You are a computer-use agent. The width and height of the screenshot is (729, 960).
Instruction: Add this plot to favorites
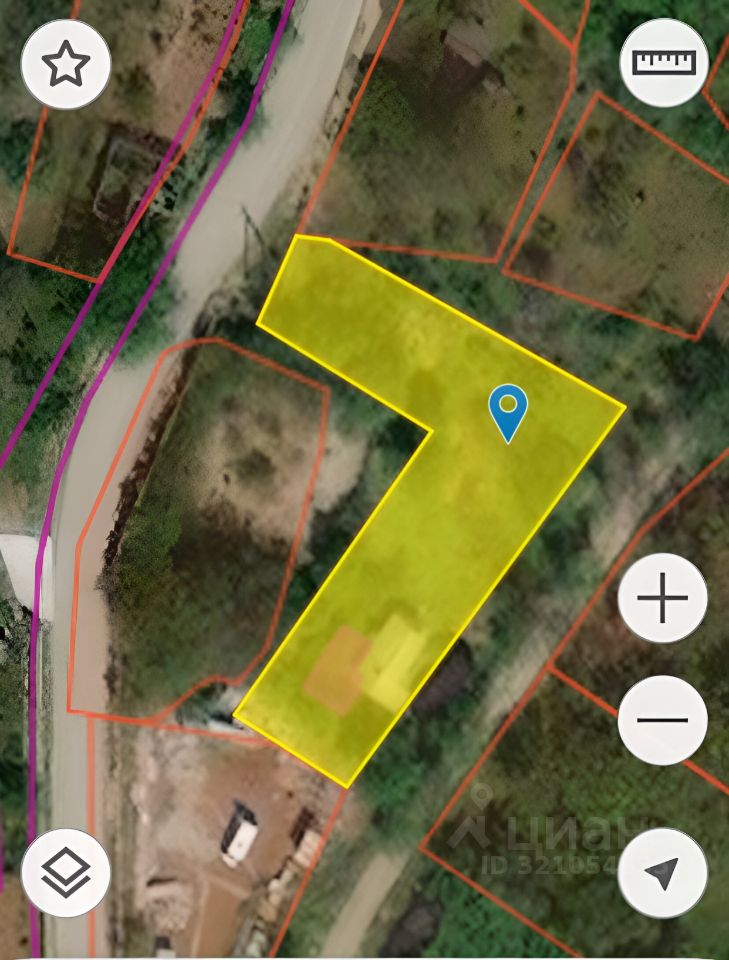66,64
